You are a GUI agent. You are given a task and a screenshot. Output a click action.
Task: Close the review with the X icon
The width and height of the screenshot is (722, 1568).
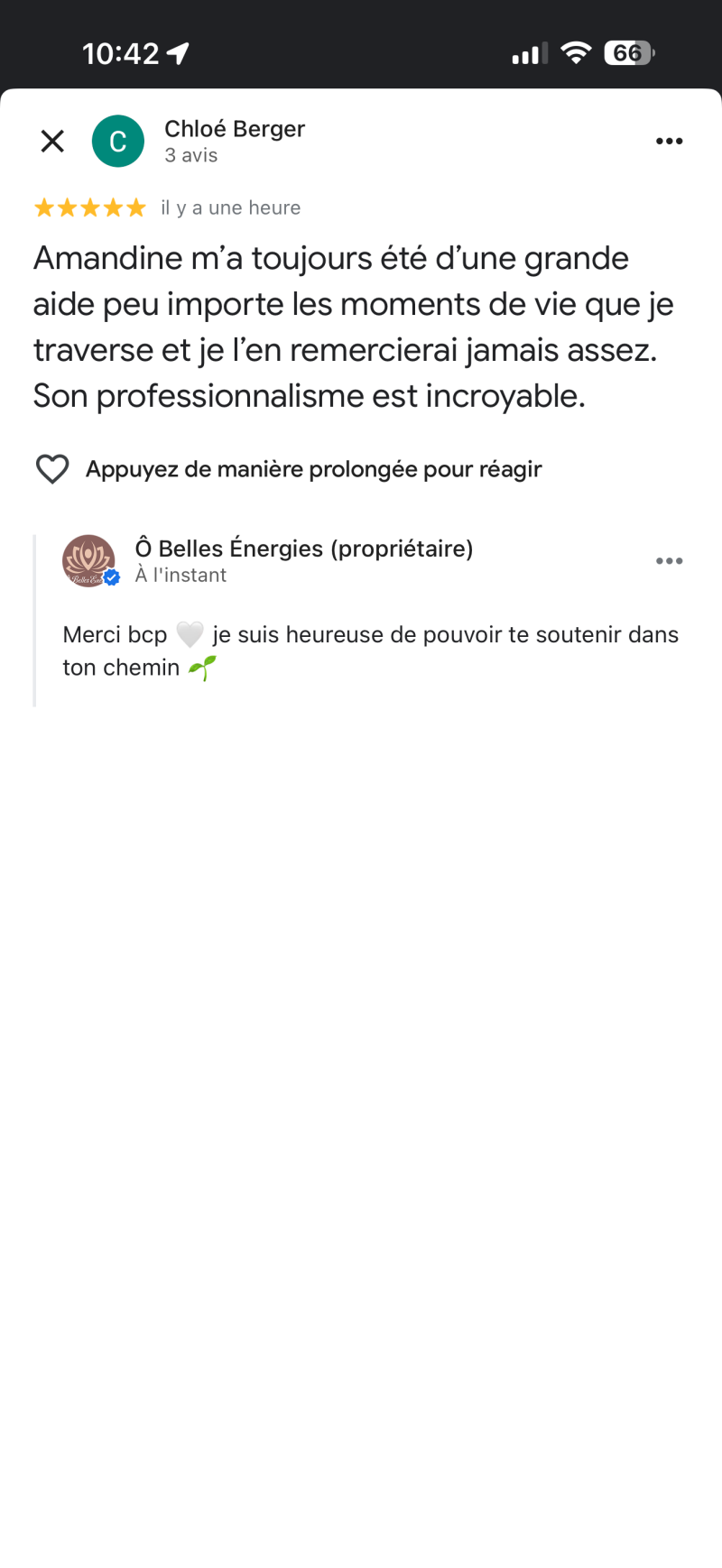point(52,141)
